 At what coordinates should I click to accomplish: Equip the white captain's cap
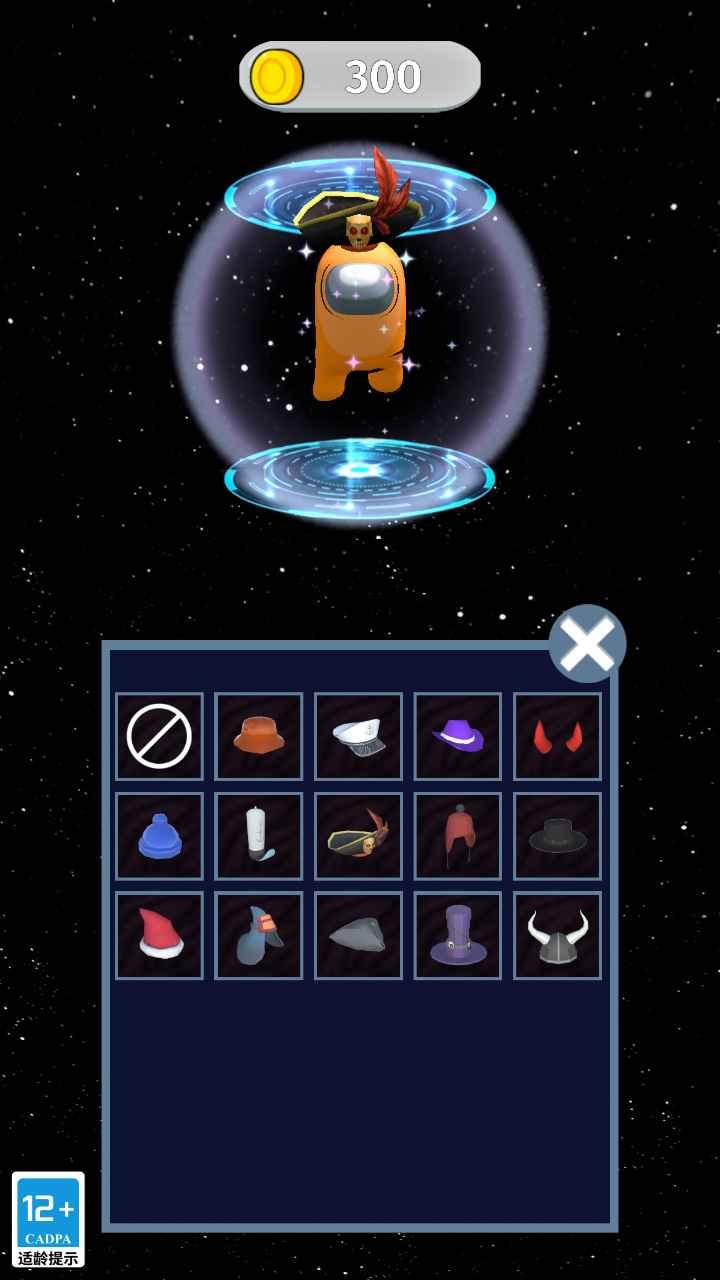358,736
